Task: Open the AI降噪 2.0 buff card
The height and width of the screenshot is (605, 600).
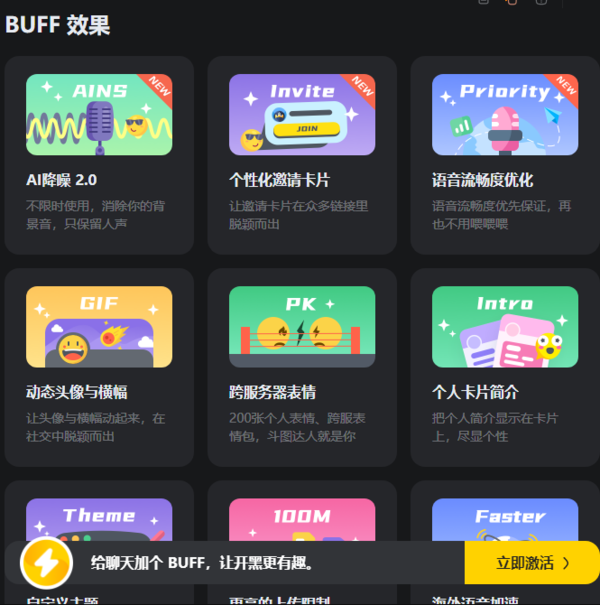Action: coord(99,155)
